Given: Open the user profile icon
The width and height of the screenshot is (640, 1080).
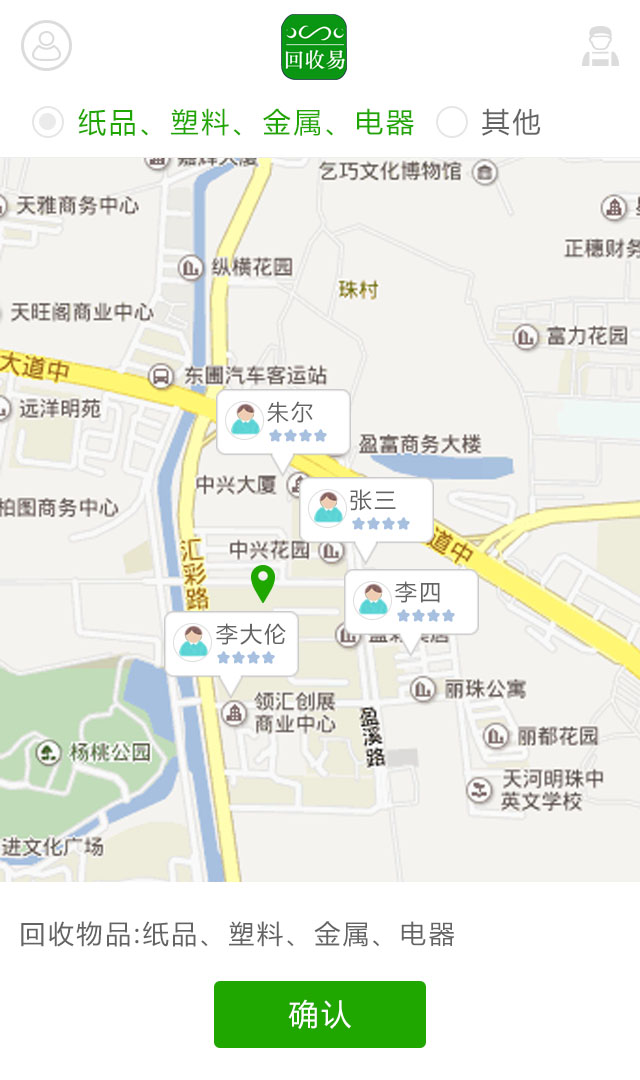Looking at the screenshot, I should (x=47, y=46).
